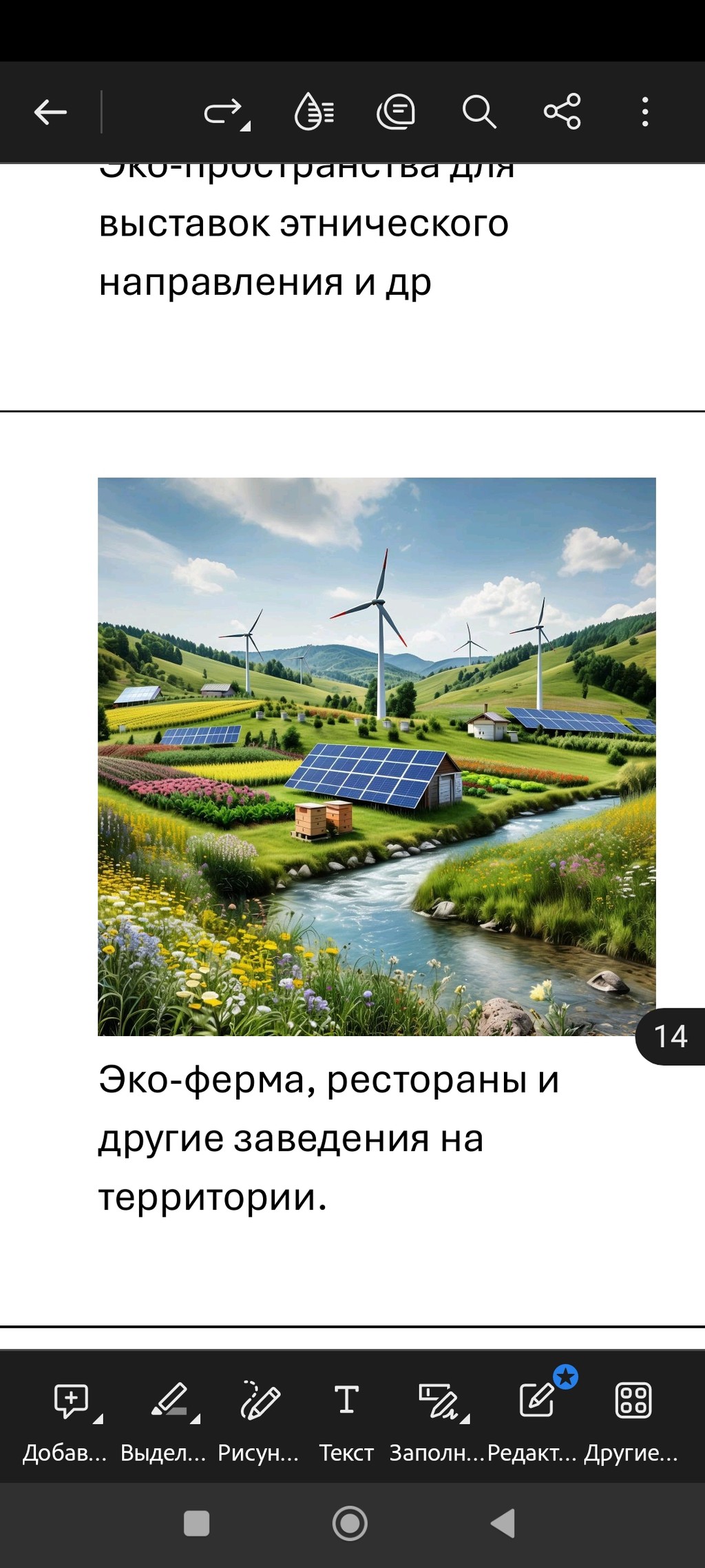Tap the system home button
Image resolution: width=705 pixels, height=1568 pixels.
click(350, 1523)
